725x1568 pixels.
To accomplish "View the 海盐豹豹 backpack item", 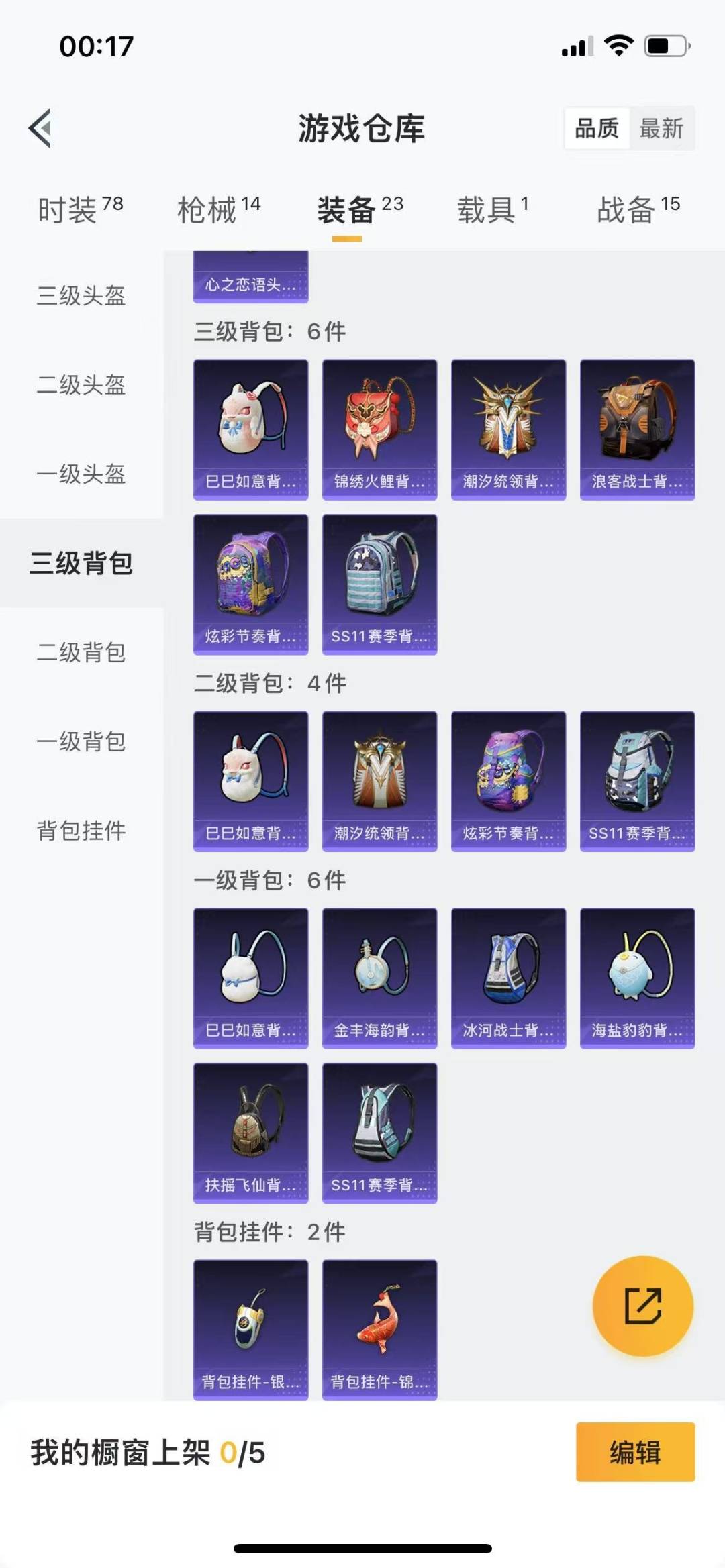I will 637,978.
